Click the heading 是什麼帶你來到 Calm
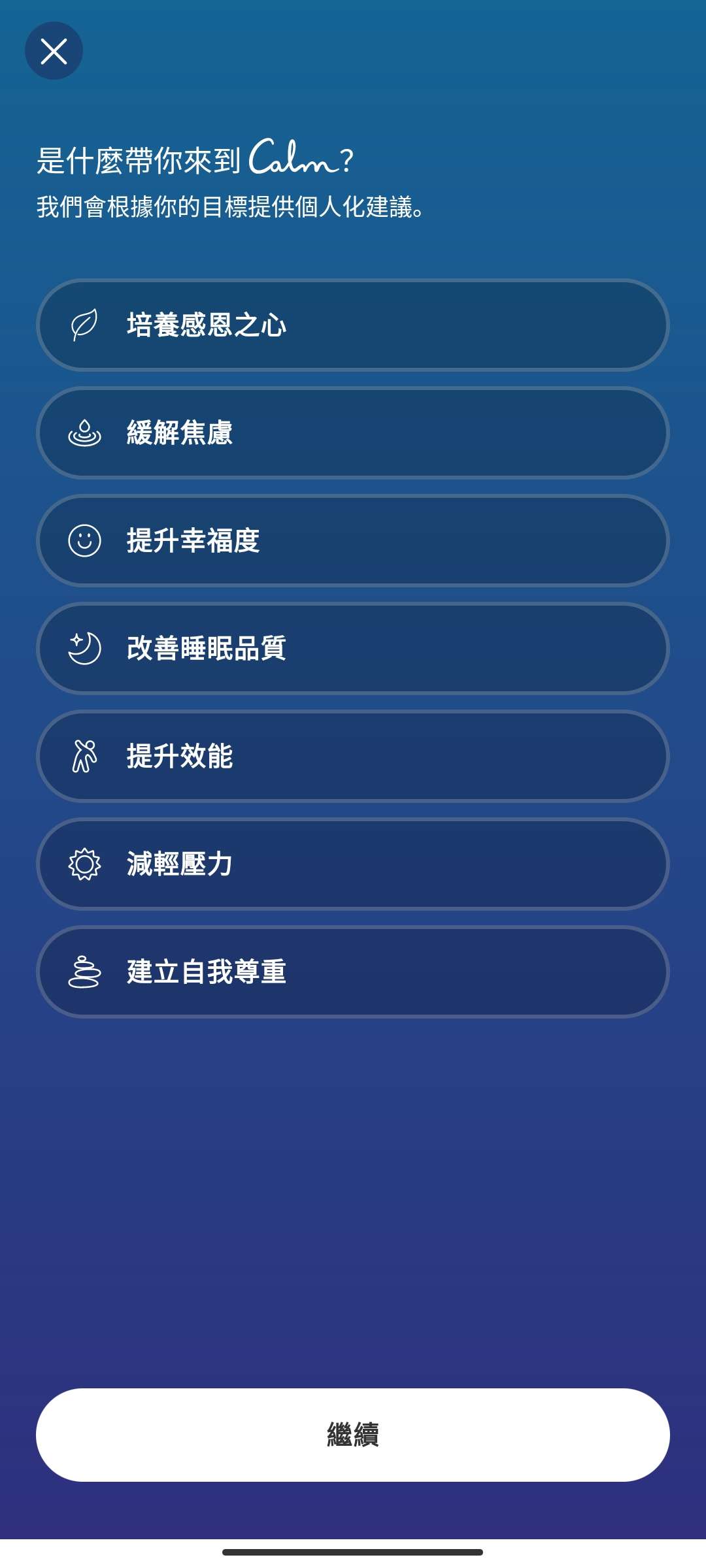Image resolution: width=706 pixels, height=1568 pixels. click(196, 159)
